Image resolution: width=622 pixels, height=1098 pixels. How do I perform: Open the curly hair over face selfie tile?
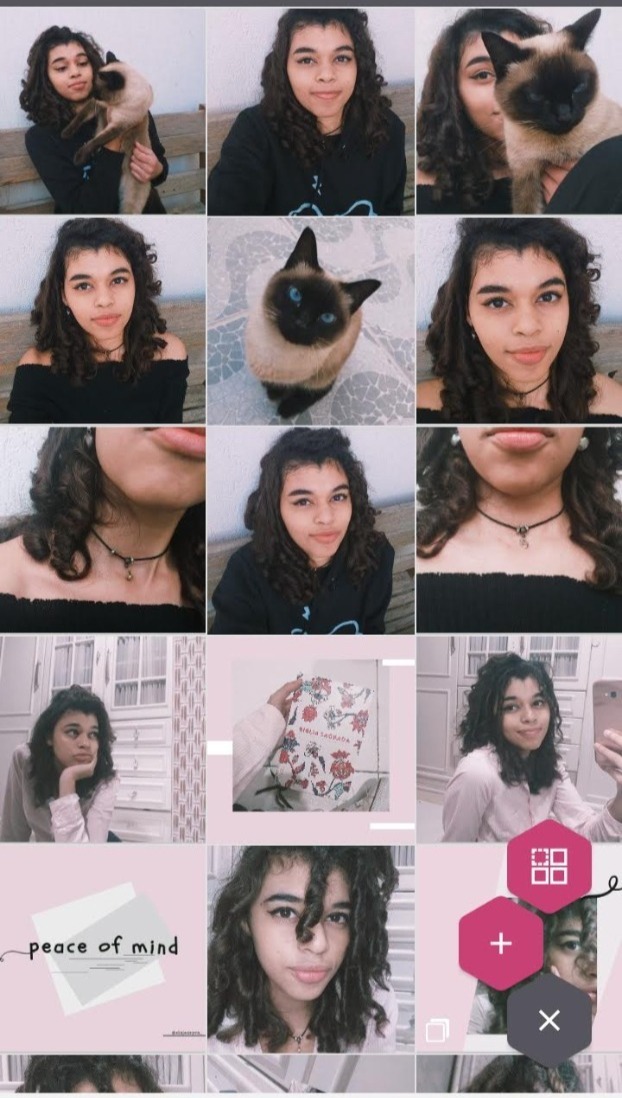point(310,947)
